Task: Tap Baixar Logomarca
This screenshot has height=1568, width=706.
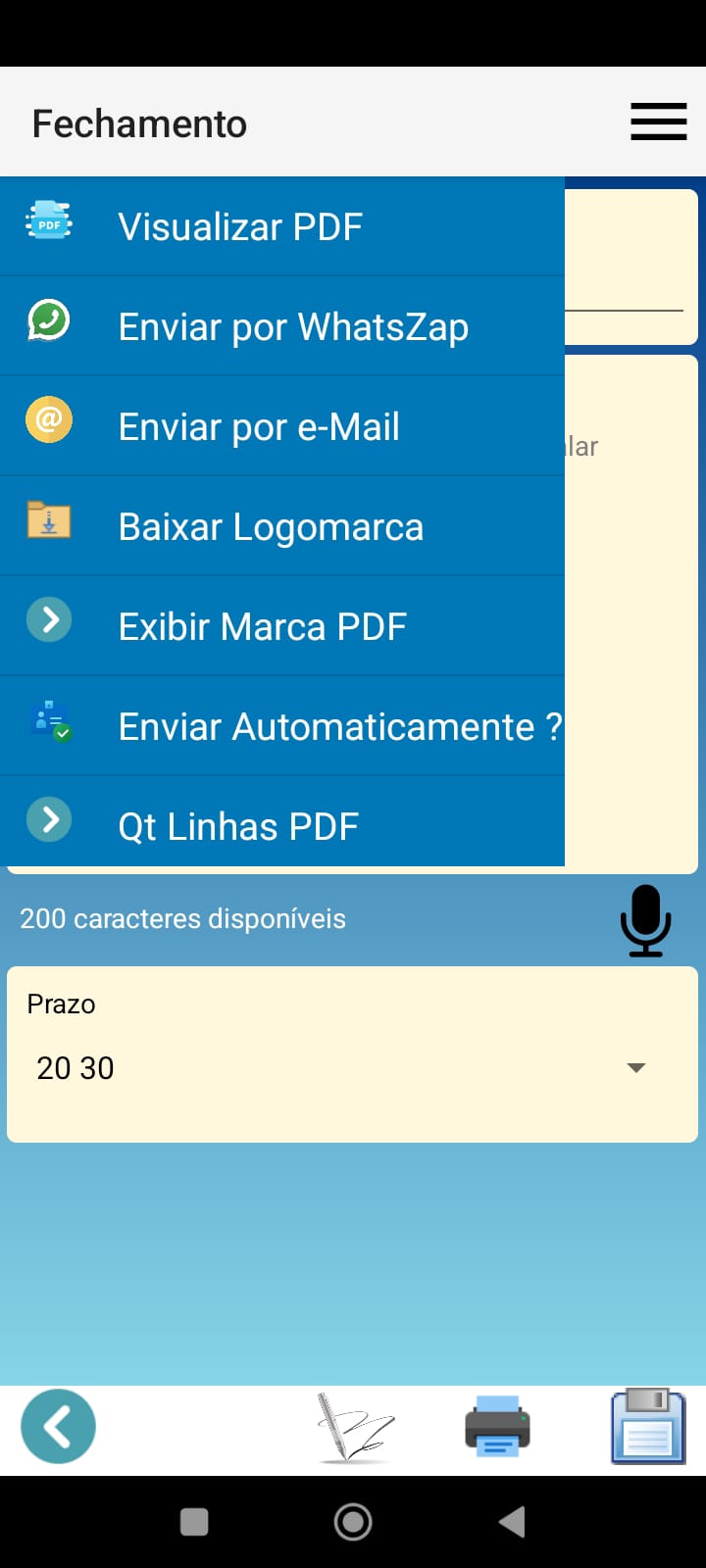Action: [x=282, y=526]
